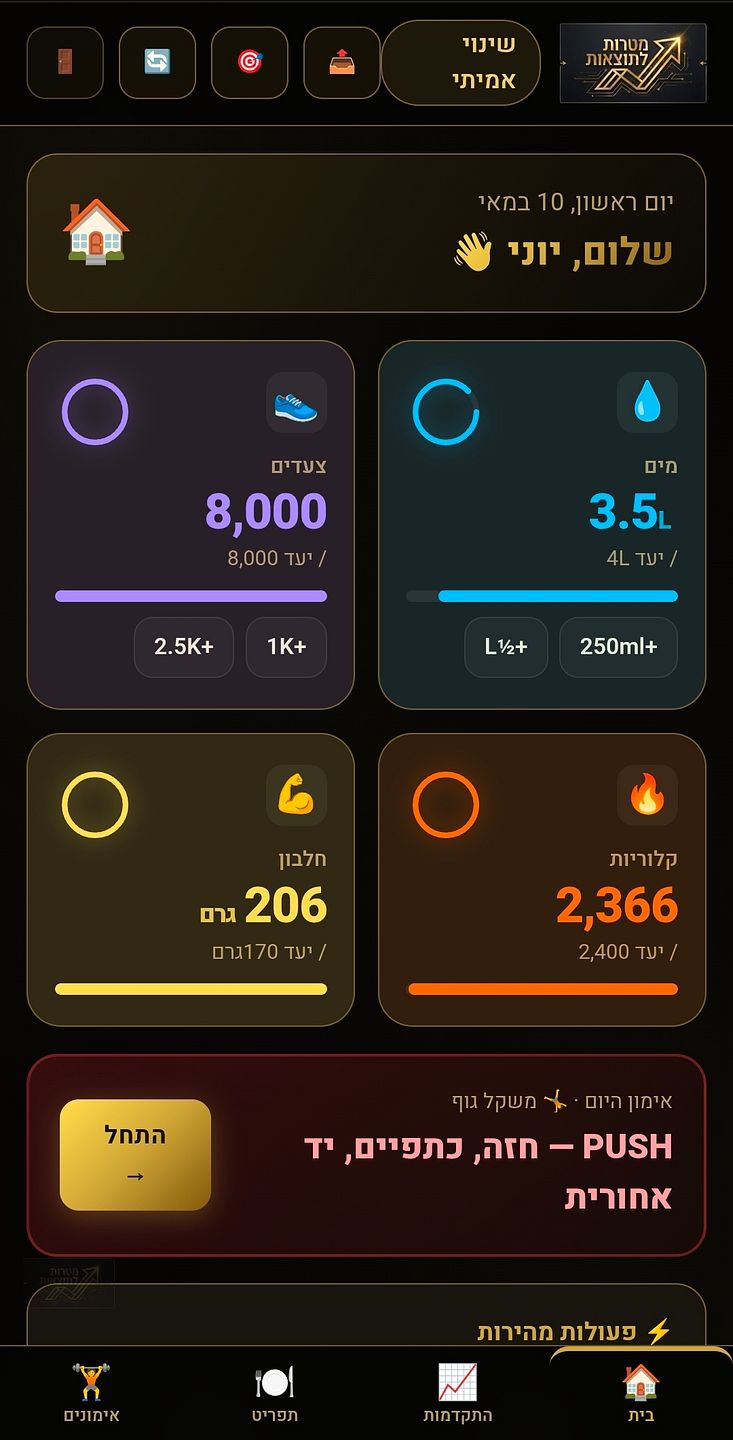Open the target goals icon
The width and height of the screenshot is (733, 1440).
[x=250, y=63]
